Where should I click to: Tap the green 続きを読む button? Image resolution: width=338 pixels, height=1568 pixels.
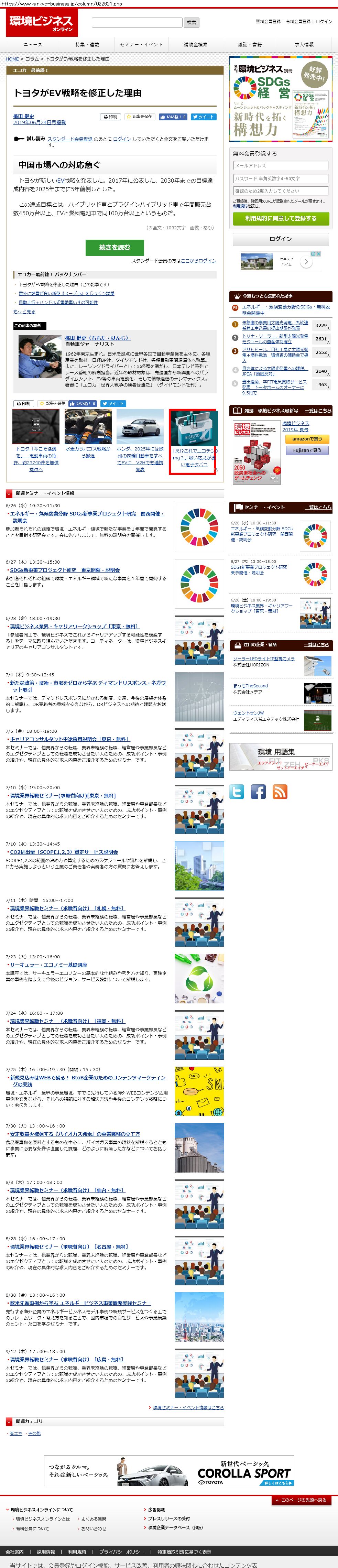(x=115, y=247)
